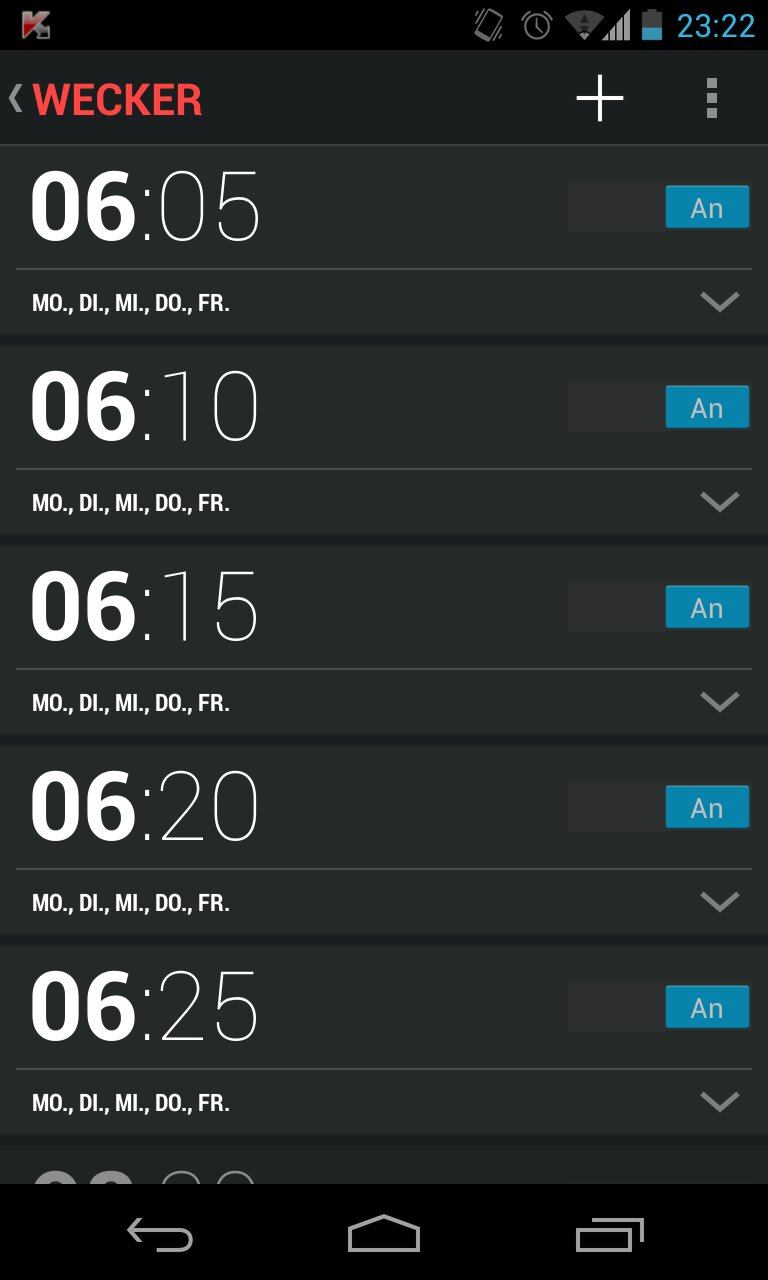The image size is (768, 1280).
Task: Toggle the 06:25 alarm off
Action: (x=658, y=1008)
